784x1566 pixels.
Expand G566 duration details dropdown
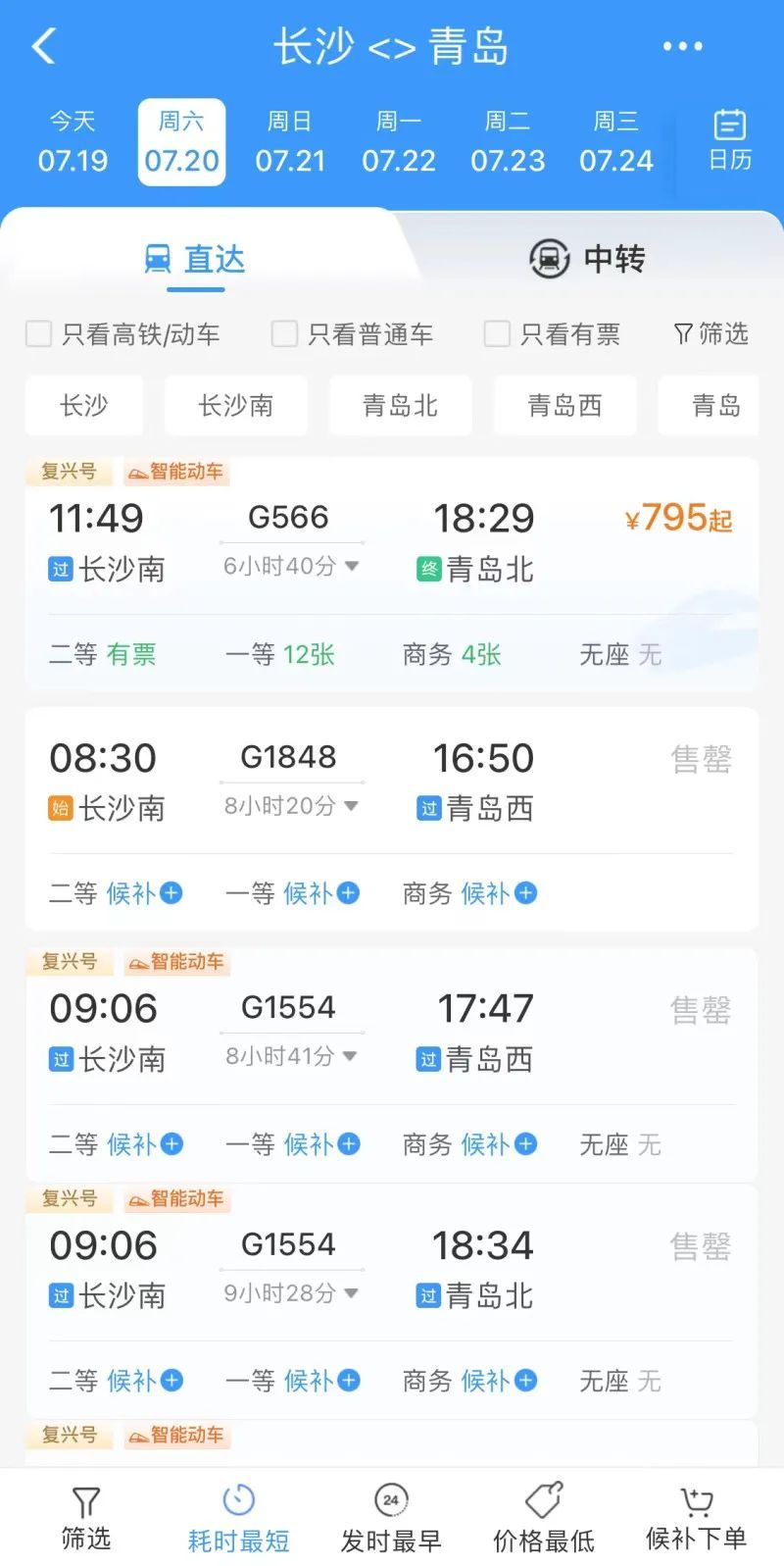pos(353,567)
